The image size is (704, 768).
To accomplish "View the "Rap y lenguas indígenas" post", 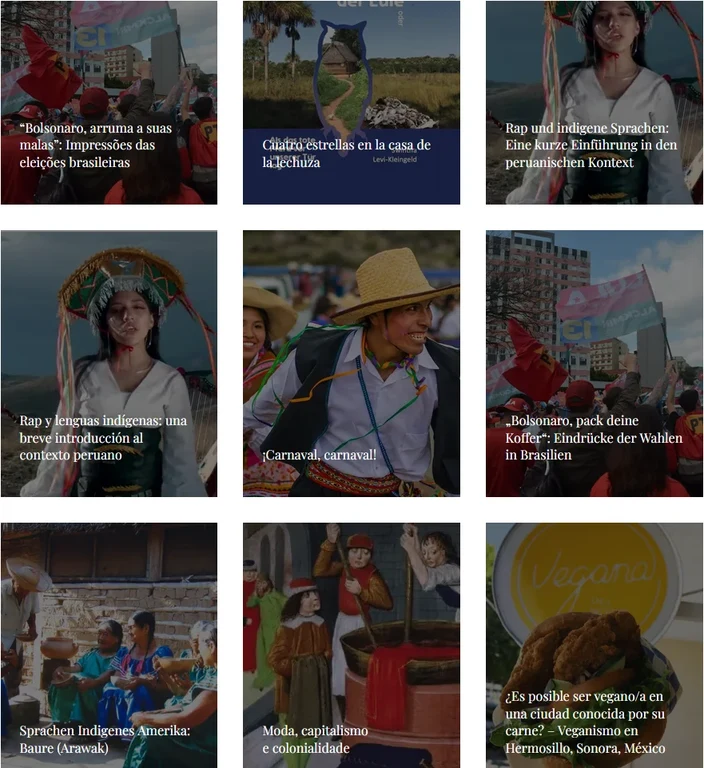I will tap(103, 437).
